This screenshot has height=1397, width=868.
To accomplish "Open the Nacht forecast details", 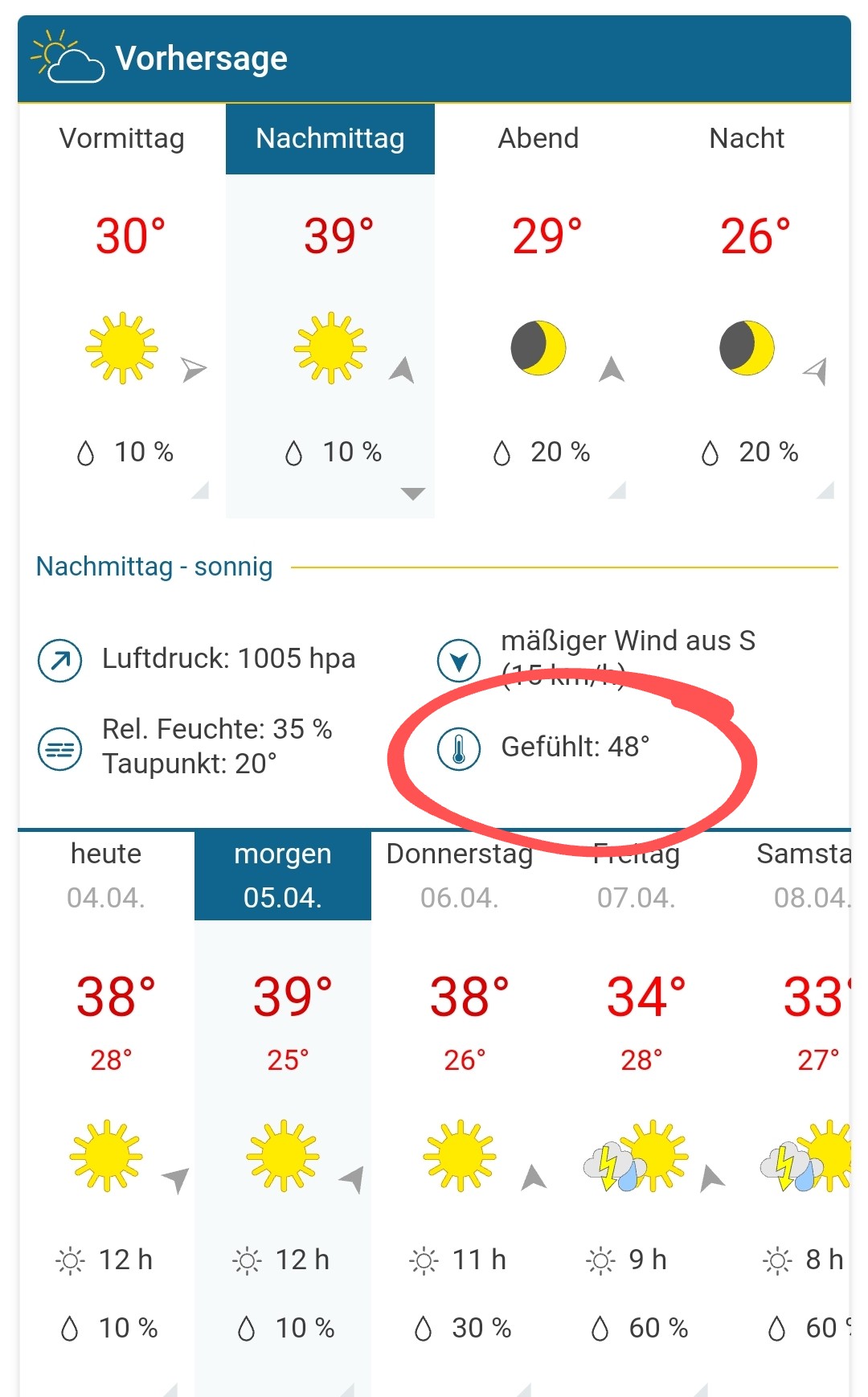I will (746, 138).
